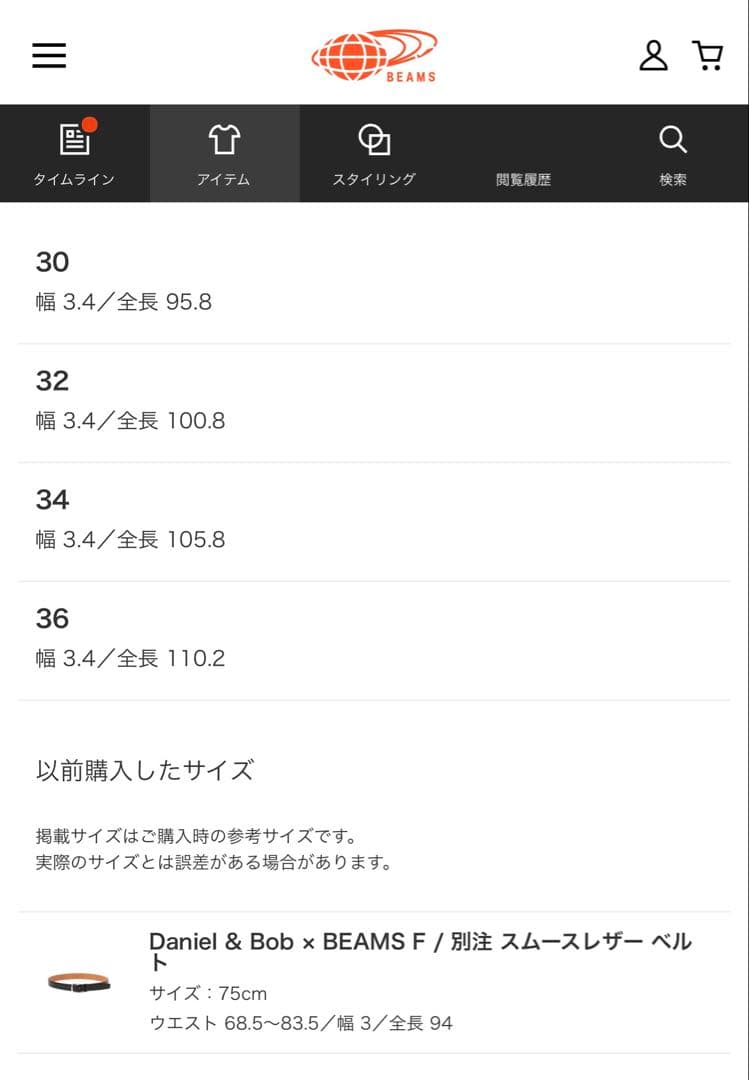Open the Daniel & Bob belt item
Screen dimensions: 749x1080
pyautogui.click(x=420, y=951)
